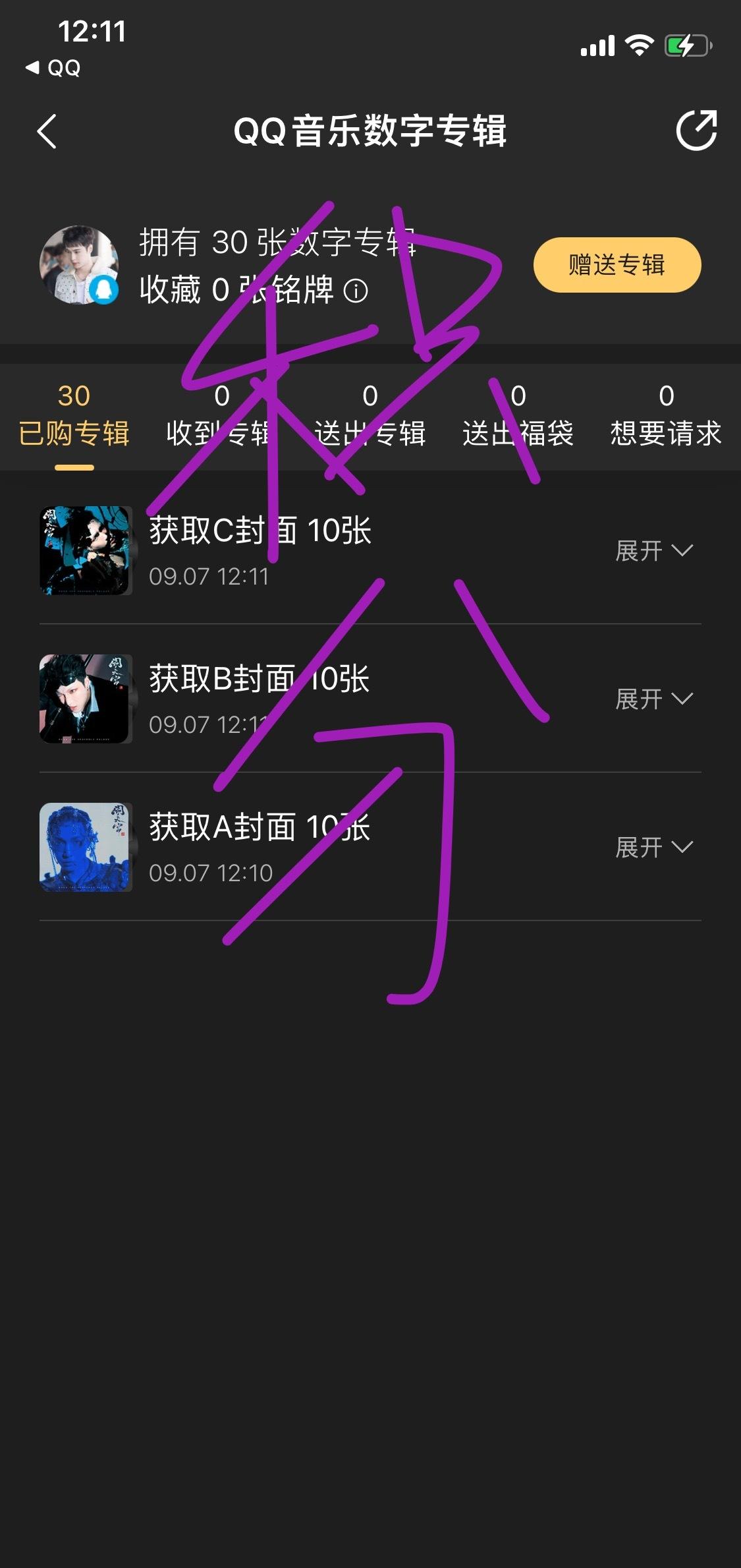Open the share icon in the header
The image size is (741, 1568).
[697, 130]
